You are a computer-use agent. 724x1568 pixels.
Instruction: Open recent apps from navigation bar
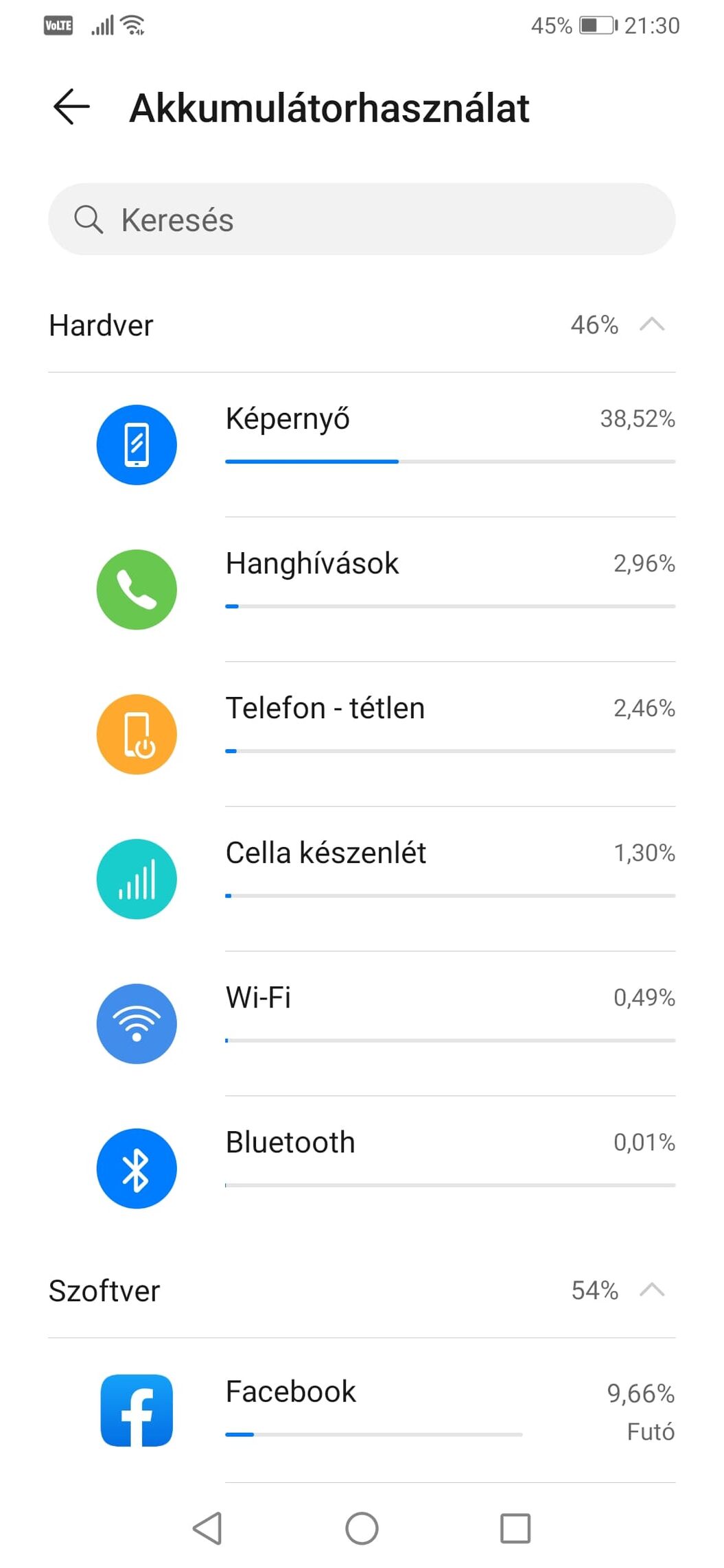click(x=515, y=1528)
